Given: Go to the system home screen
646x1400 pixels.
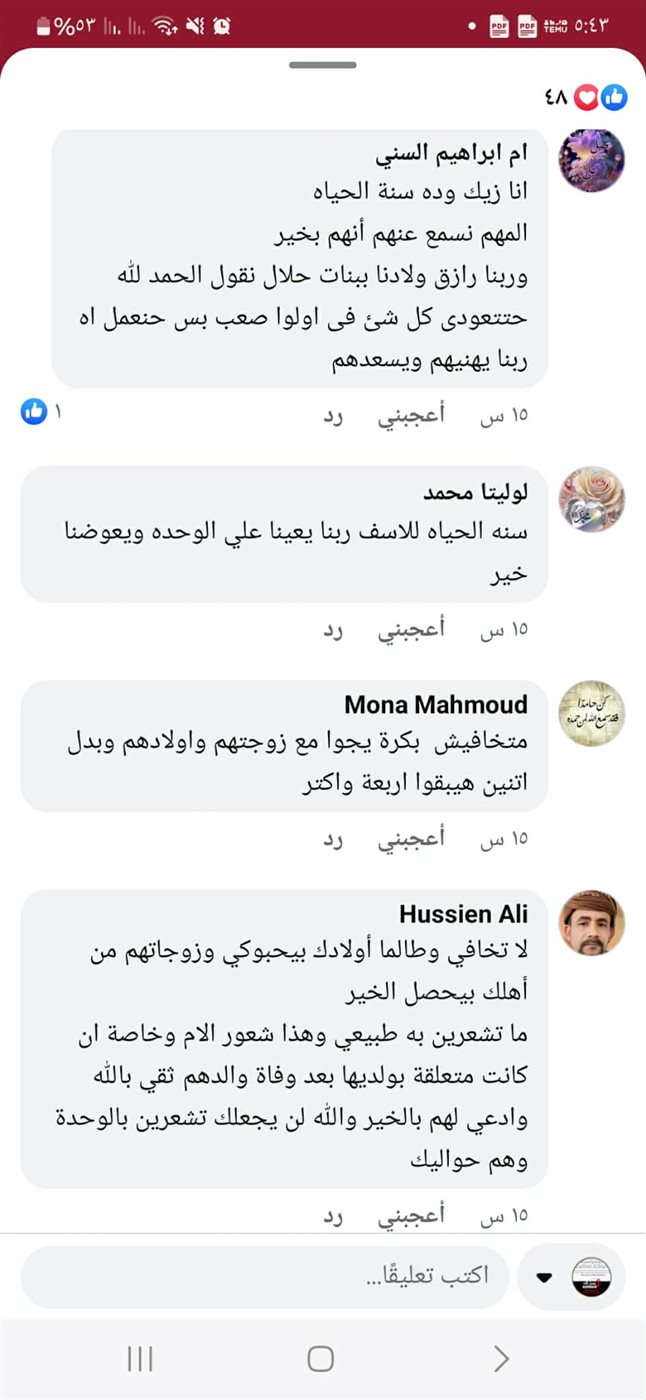Looking at the screenshot, I should 321,1358.
